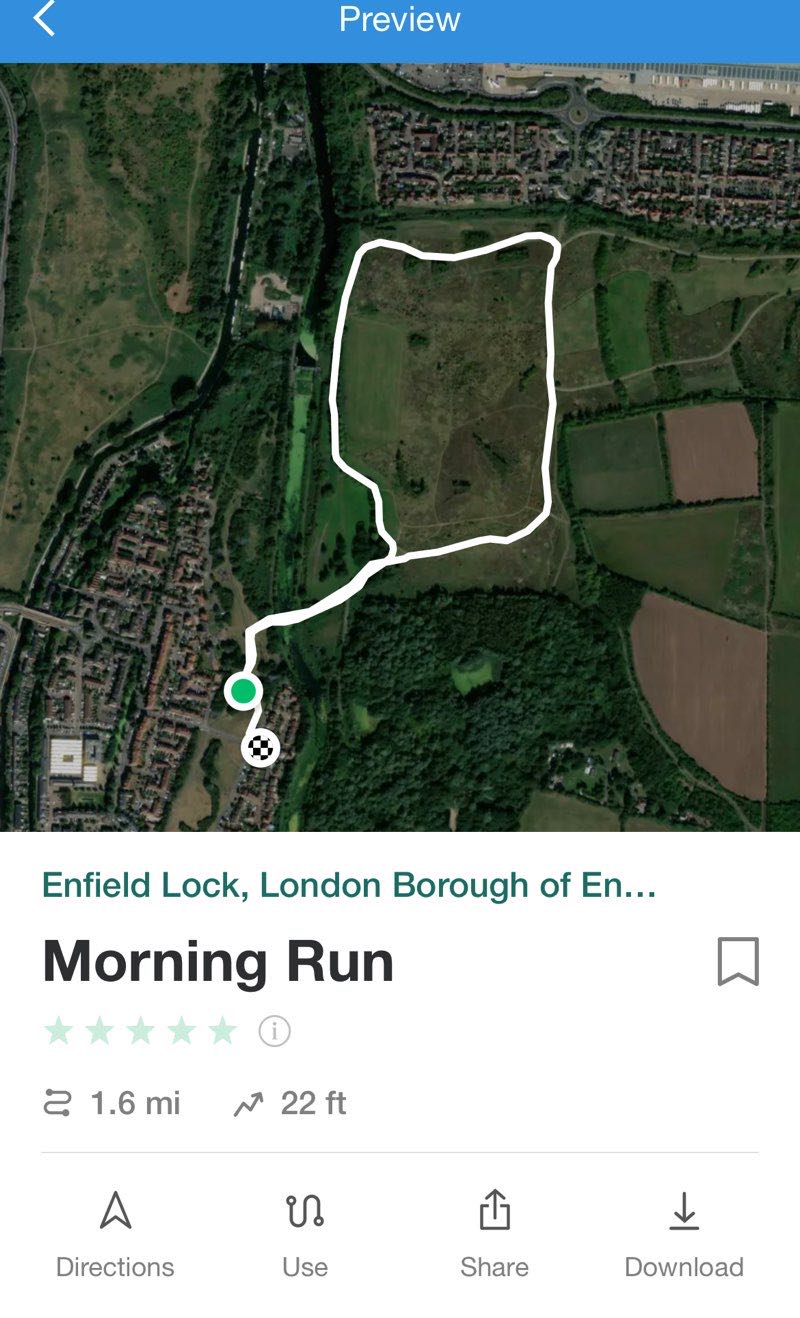Go back from the Preview screen
Viewport: 800px width, 1318px height.
coord(44,20)
